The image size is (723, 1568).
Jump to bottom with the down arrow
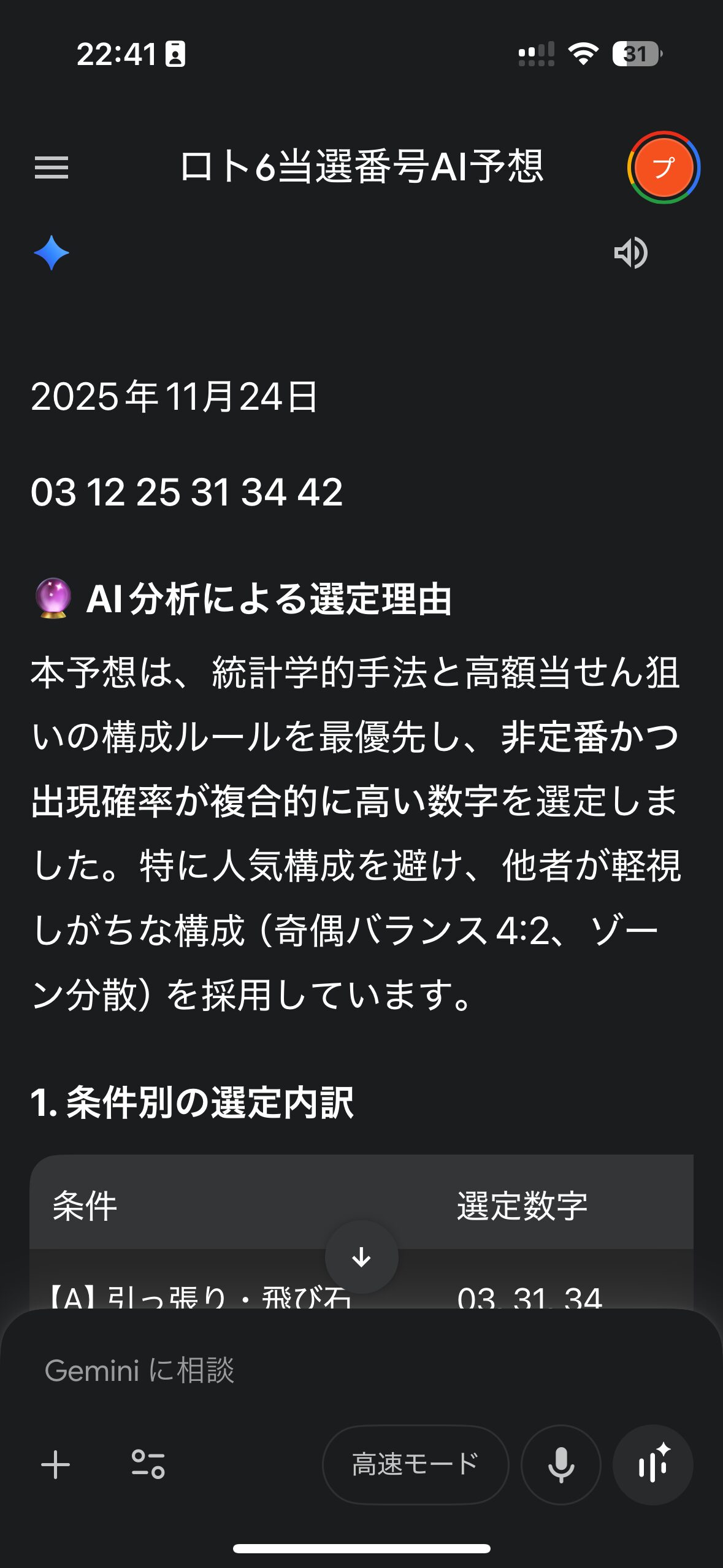(362, 1257)
